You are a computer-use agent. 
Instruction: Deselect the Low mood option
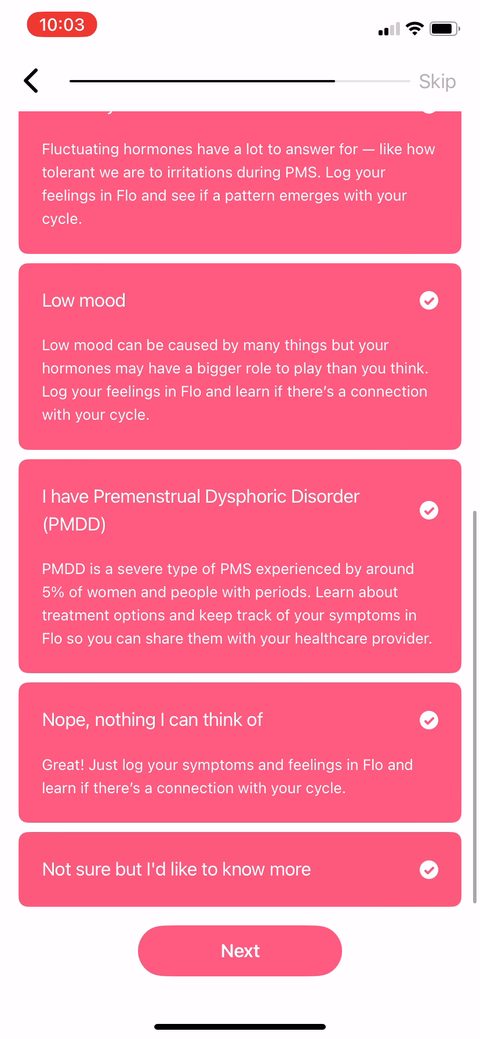[239, 356]
